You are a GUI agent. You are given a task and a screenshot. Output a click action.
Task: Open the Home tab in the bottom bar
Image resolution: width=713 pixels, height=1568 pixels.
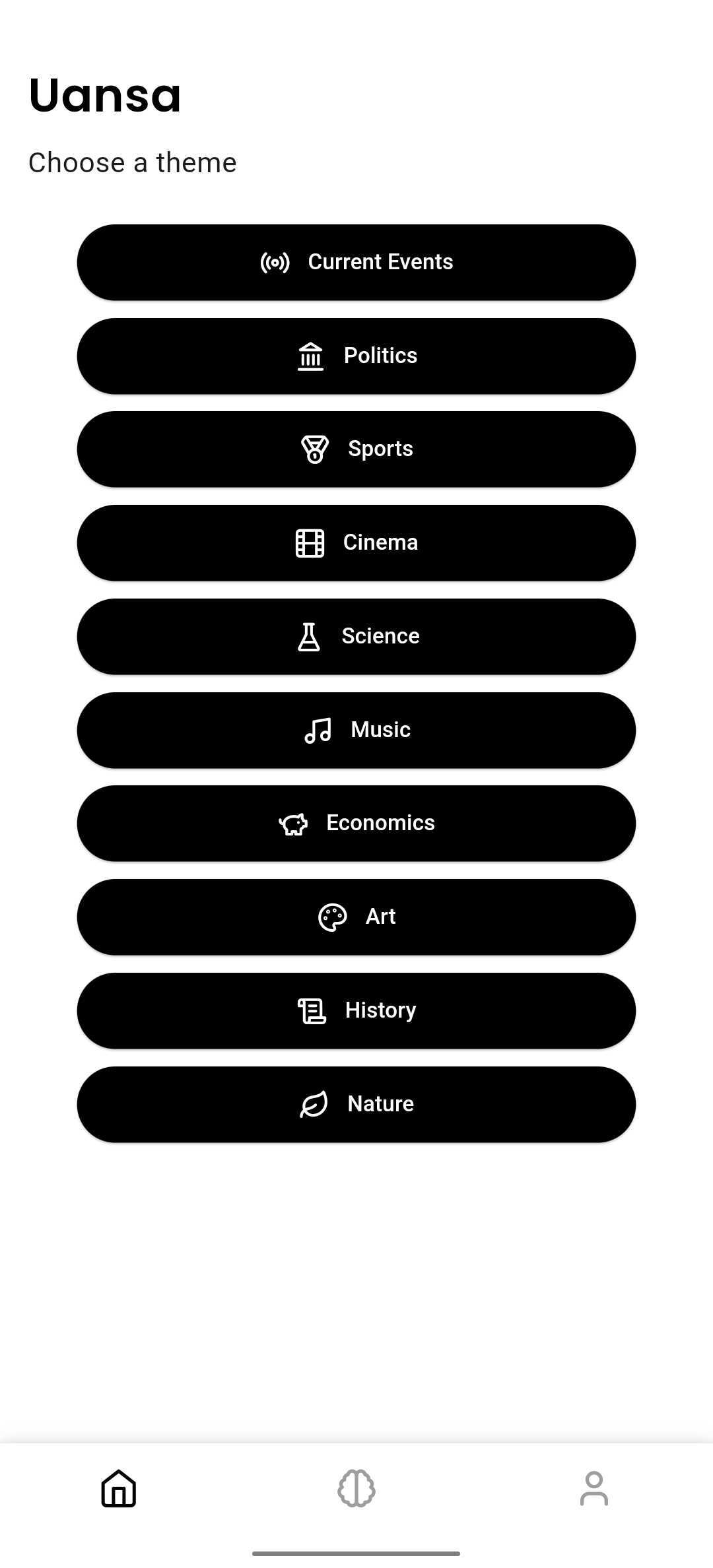click(x=118, y=1488)
